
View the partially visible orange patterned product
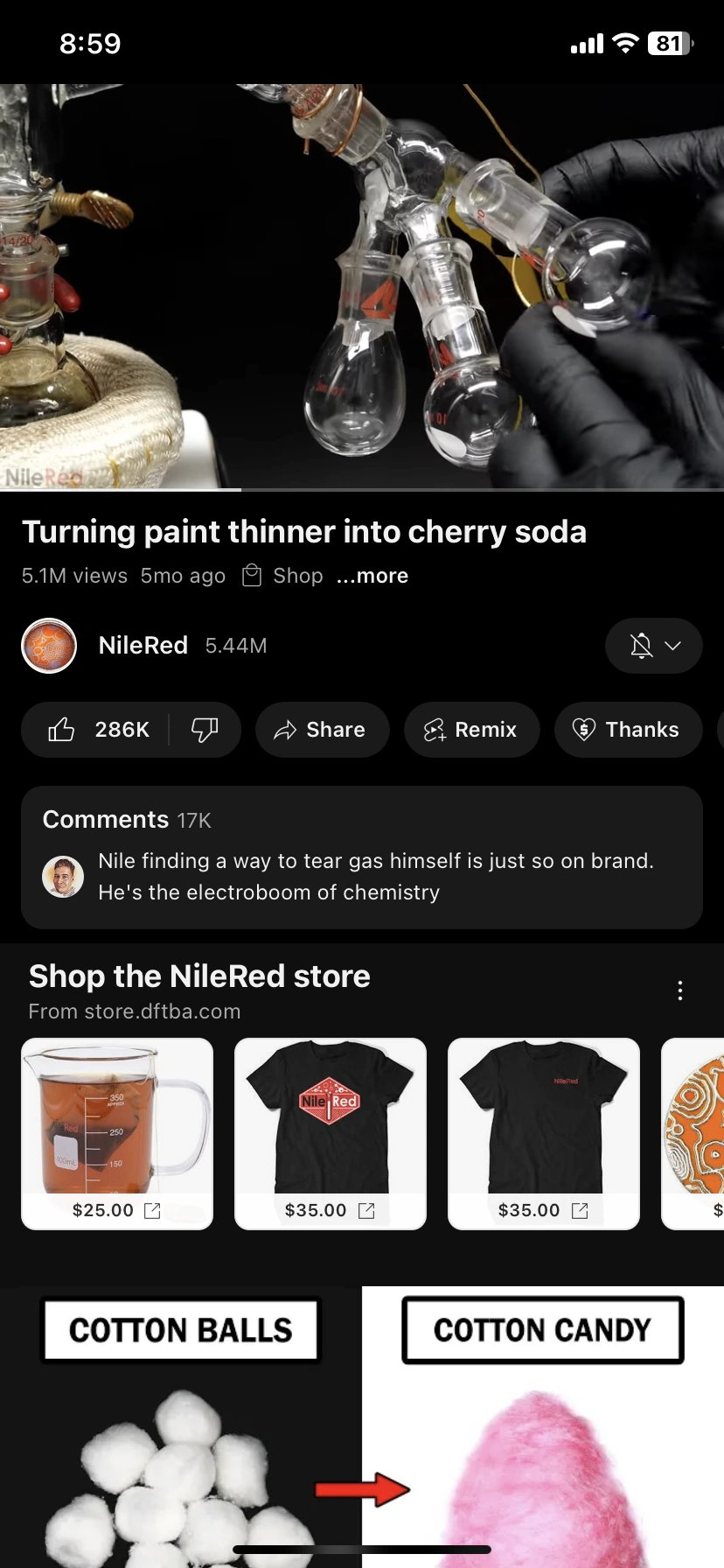pyautogui.click(x=695, y=1133)
